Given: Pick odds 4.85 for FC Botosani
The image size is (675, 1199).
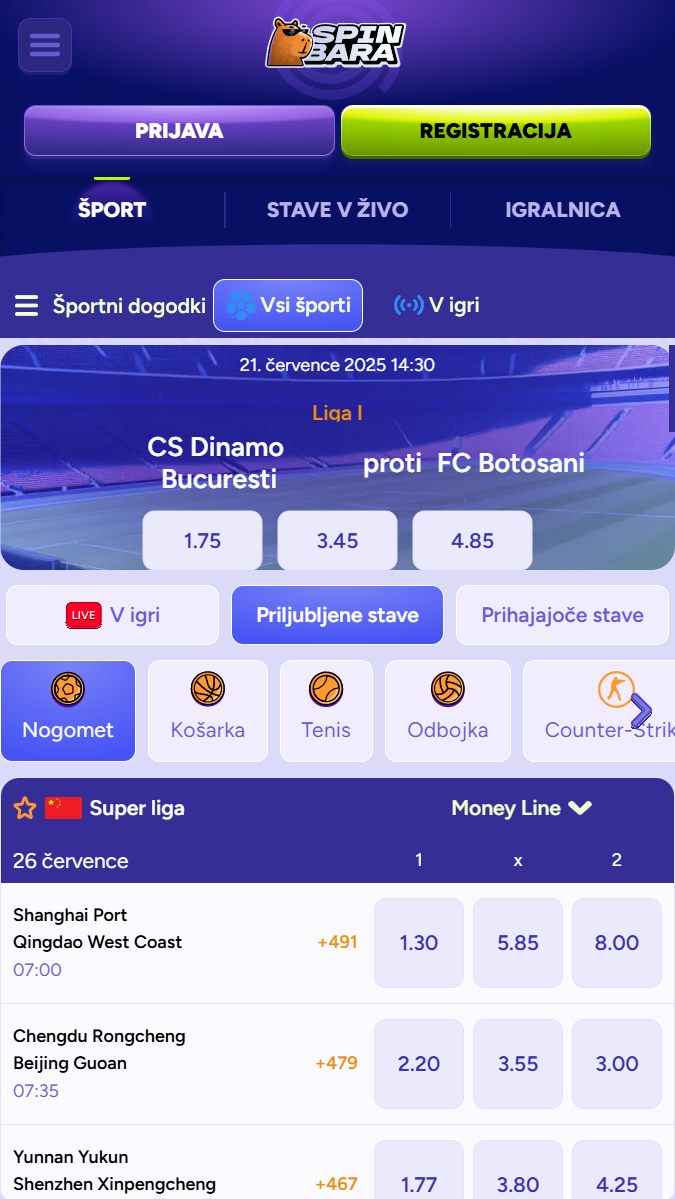Looking at the screenshot, I should point(472,540).
